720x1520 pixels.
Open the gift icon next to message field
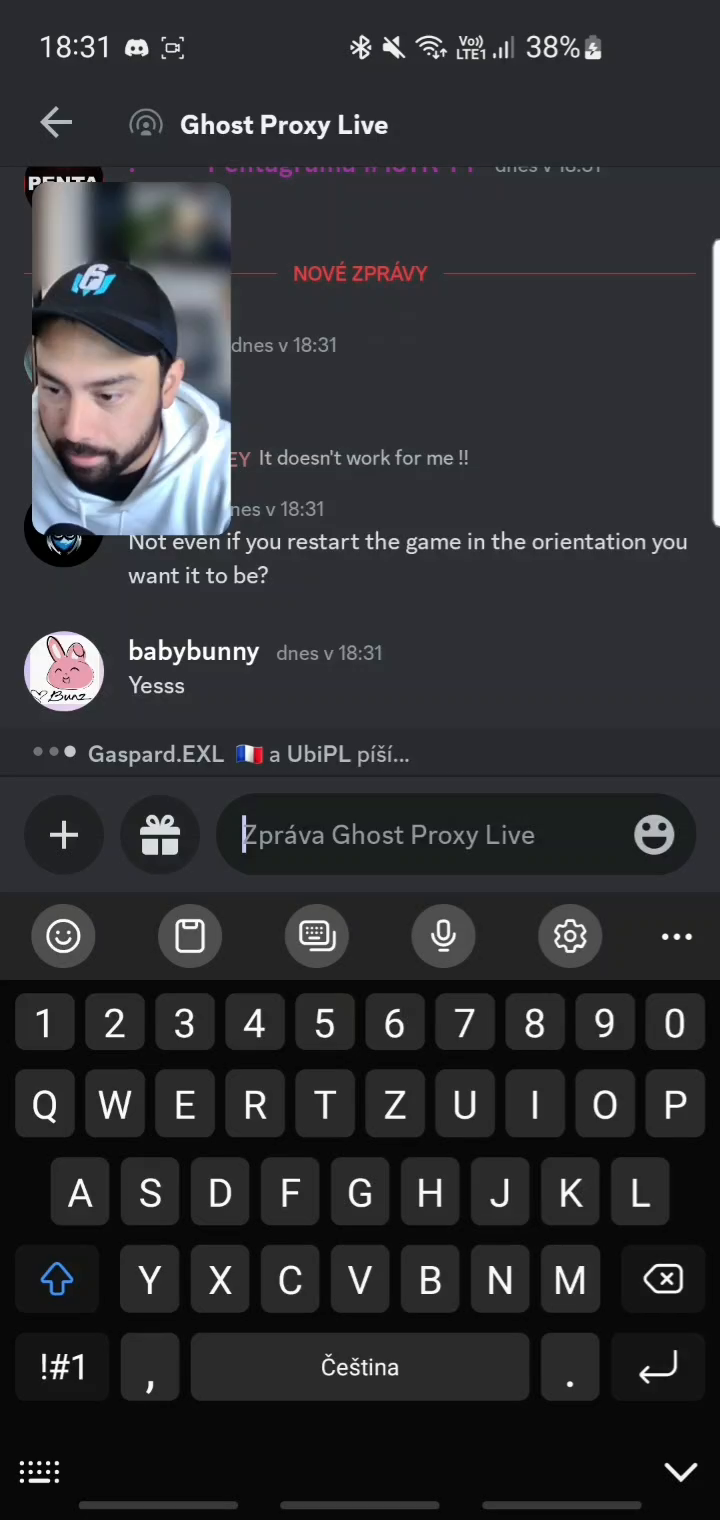click(160, 835)
